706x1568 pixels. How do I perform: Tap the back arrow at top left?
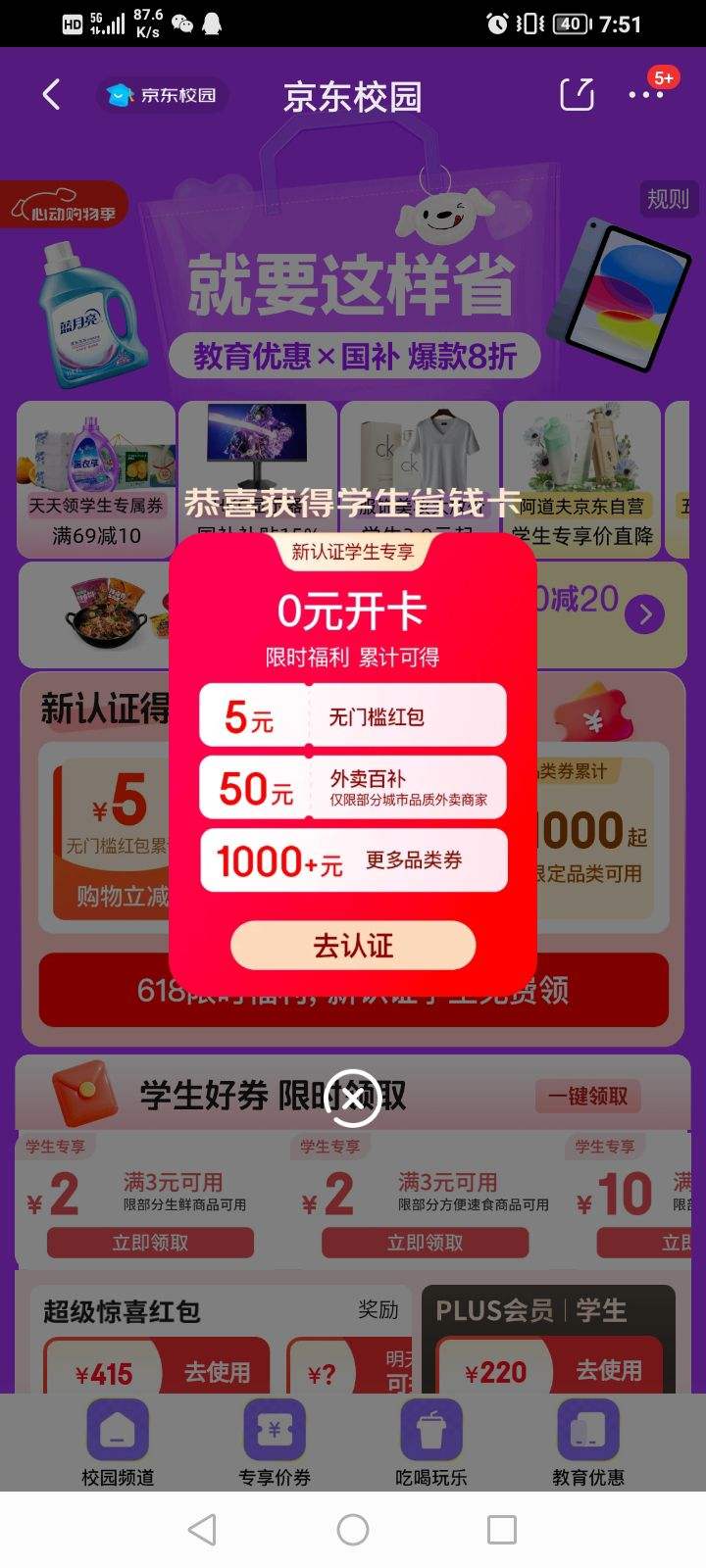[x=51, y=95]
